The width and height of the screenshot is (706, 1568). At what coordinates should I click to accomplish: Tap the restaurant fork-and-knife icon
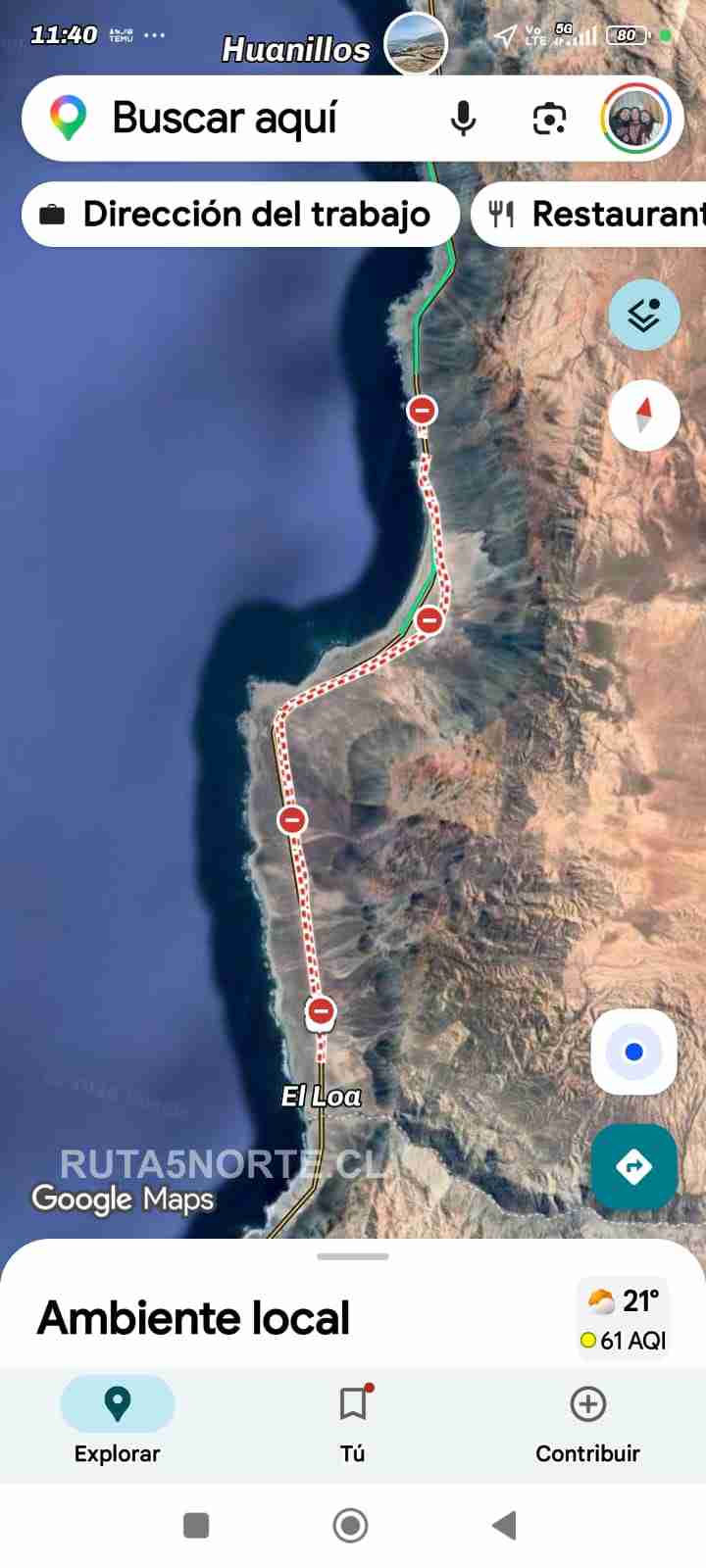pos(501,214)
